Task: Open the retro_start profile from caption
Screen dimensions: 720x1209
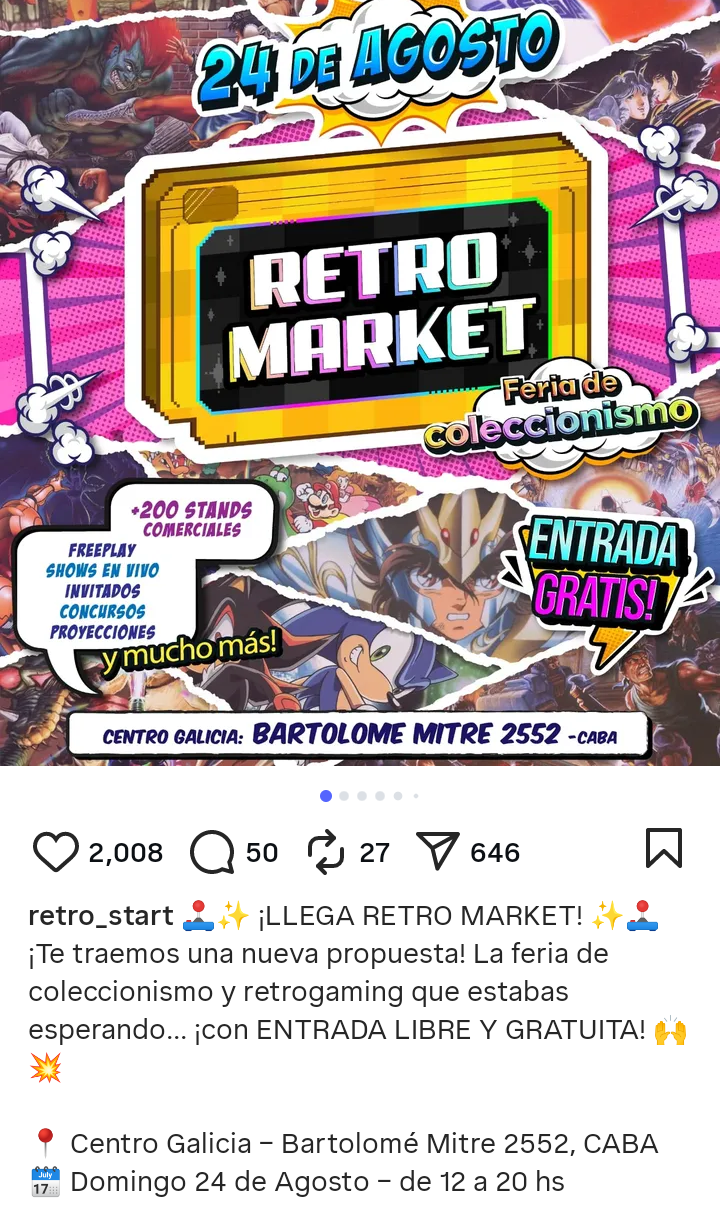Action: (101, 915)
